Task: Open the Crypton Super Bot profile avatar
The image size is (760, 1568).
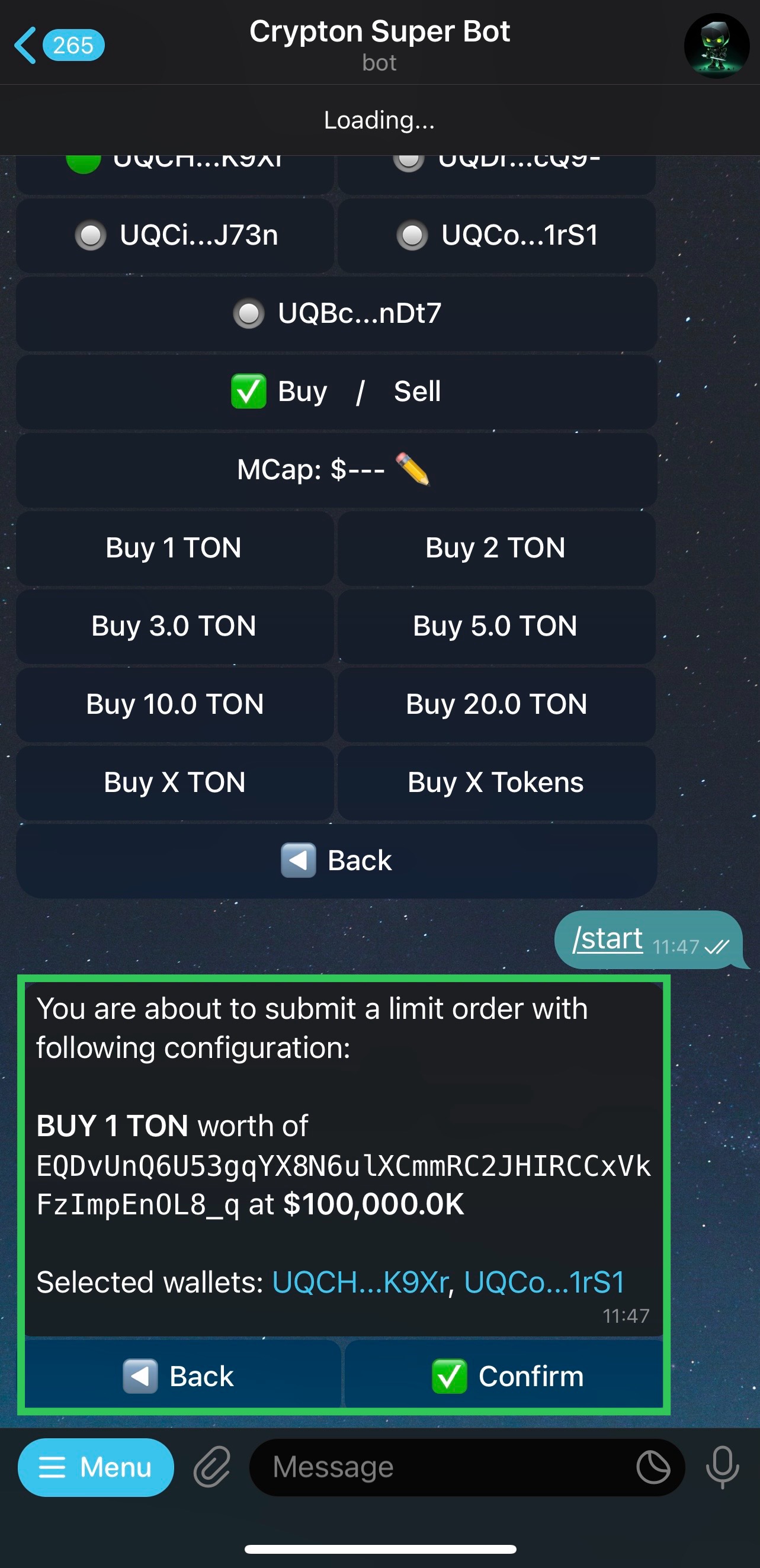Action: pos(716,46)
